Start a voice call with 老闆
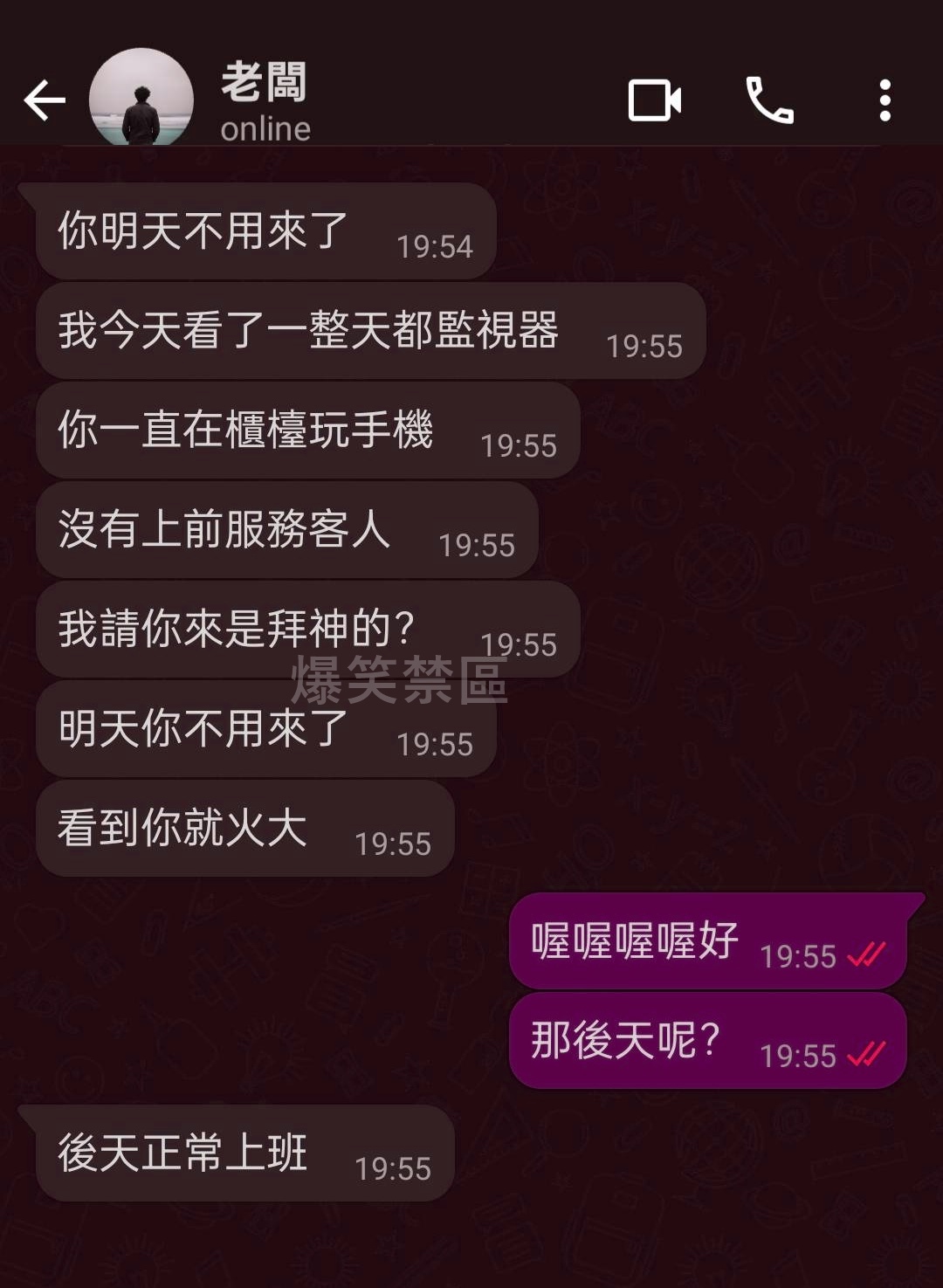Viewport: 943px width, 1288px height. [x=768, y=100]
